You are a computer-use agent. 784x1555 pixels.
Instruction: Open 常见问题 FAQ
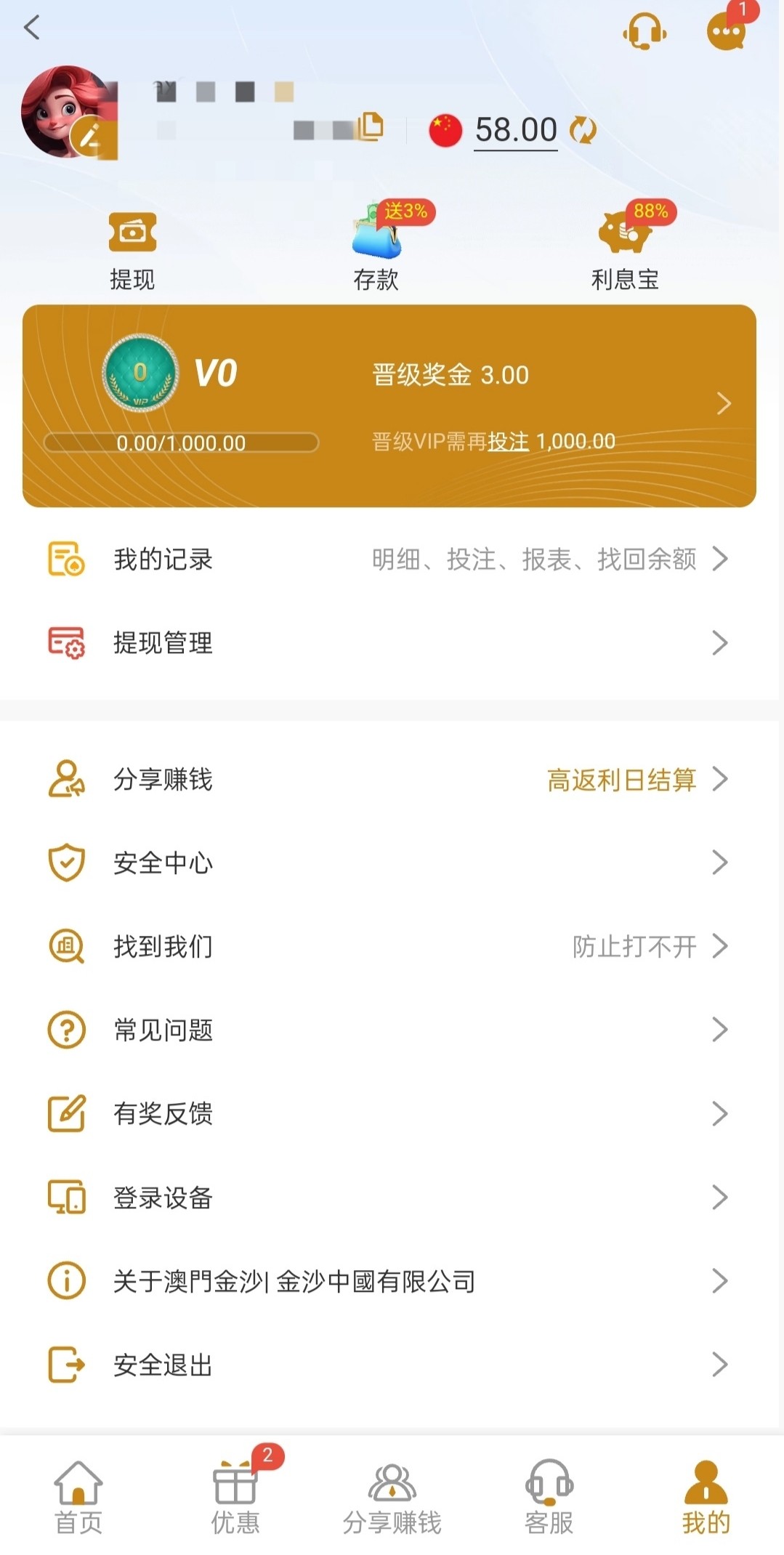click(x=389, y=1030)
